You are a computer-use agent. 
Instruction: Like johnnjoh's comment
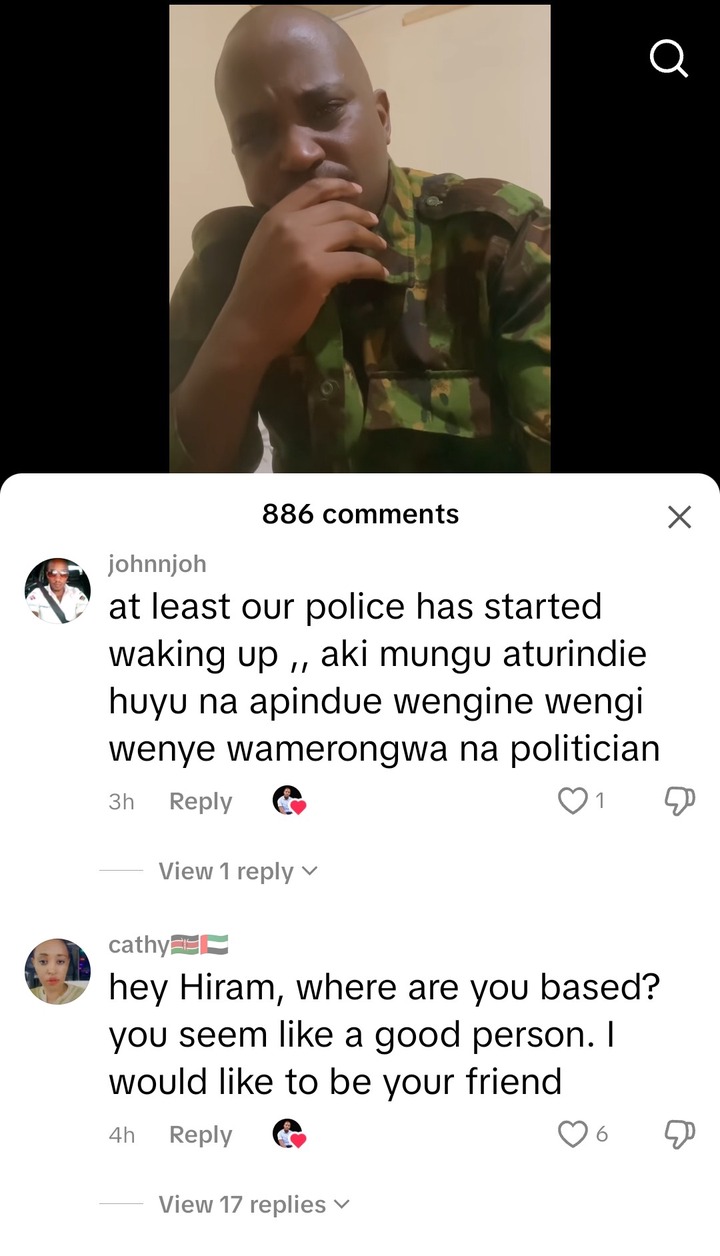(573, 801)
